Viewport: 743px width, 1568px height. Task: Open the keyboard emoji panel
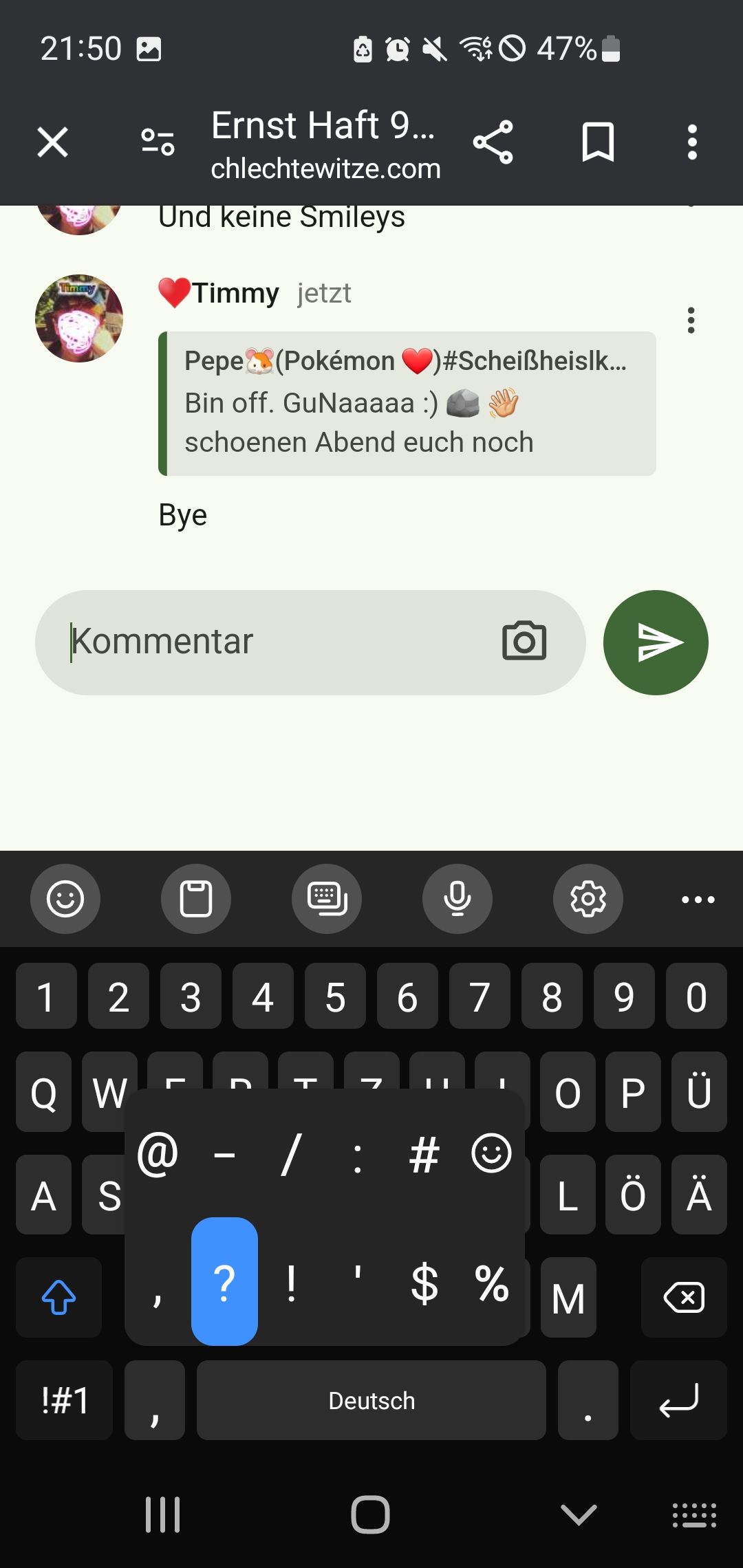[x=65, y=899]
